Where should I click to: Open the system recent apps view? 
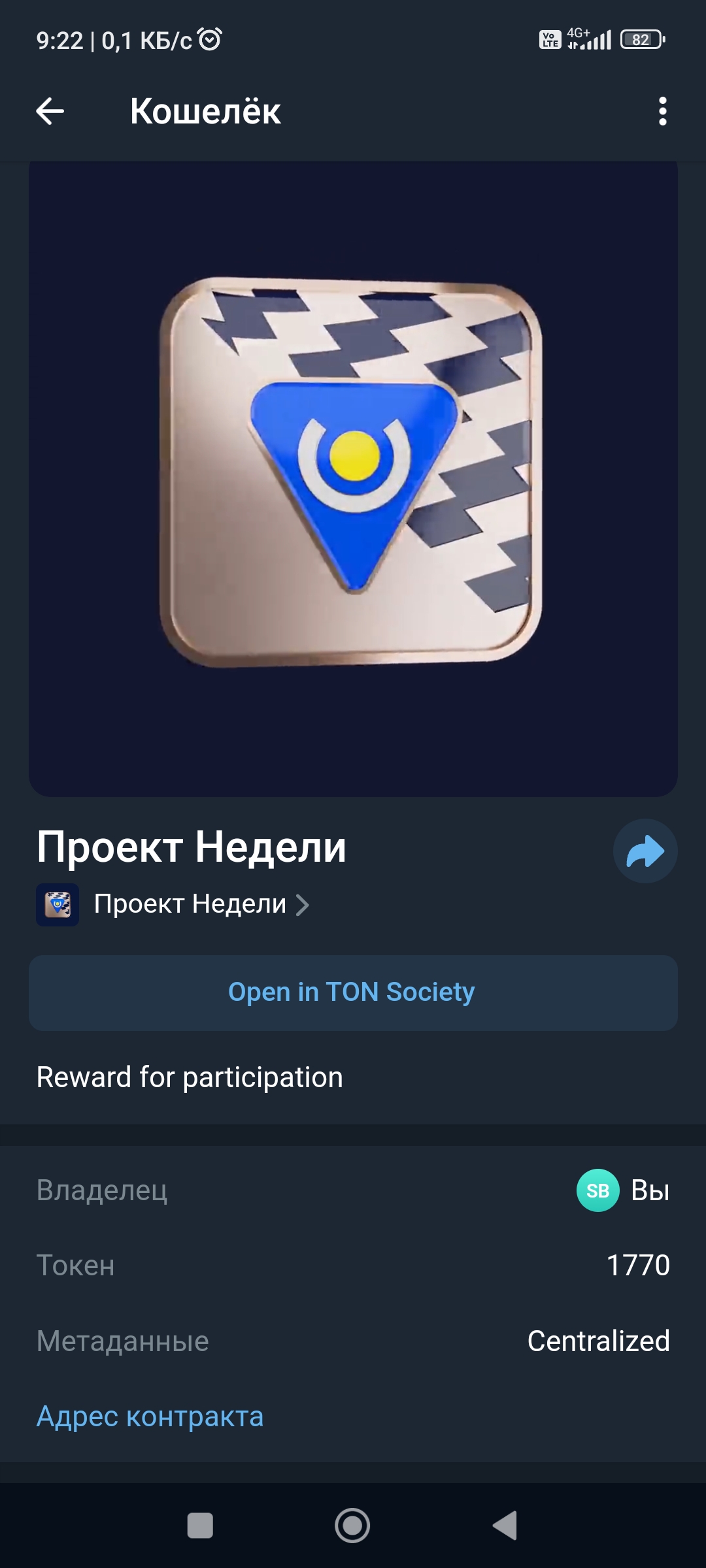(200, 1526)
